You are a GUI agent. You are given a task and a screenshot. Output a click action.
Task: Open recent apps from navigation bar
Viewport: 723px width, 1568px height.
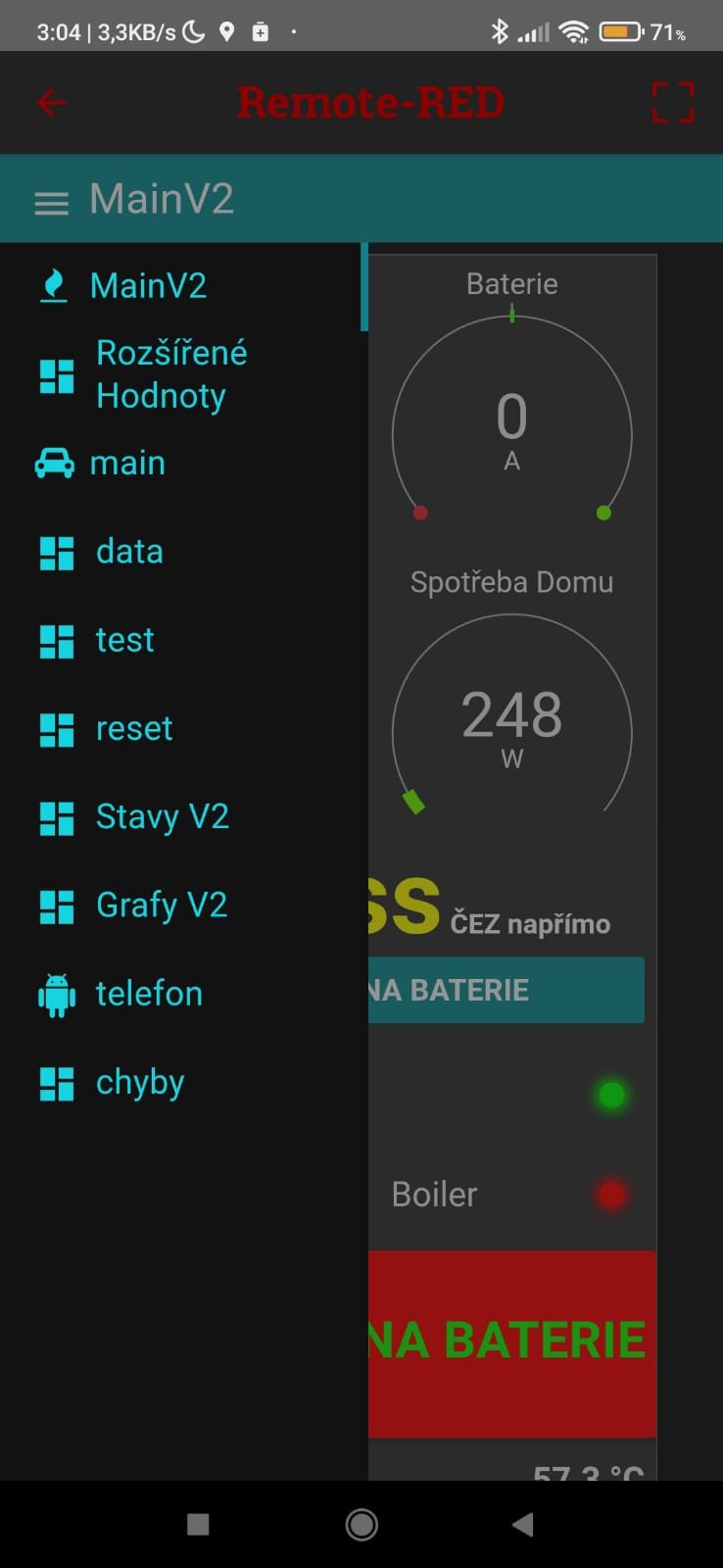(198, 1524)
